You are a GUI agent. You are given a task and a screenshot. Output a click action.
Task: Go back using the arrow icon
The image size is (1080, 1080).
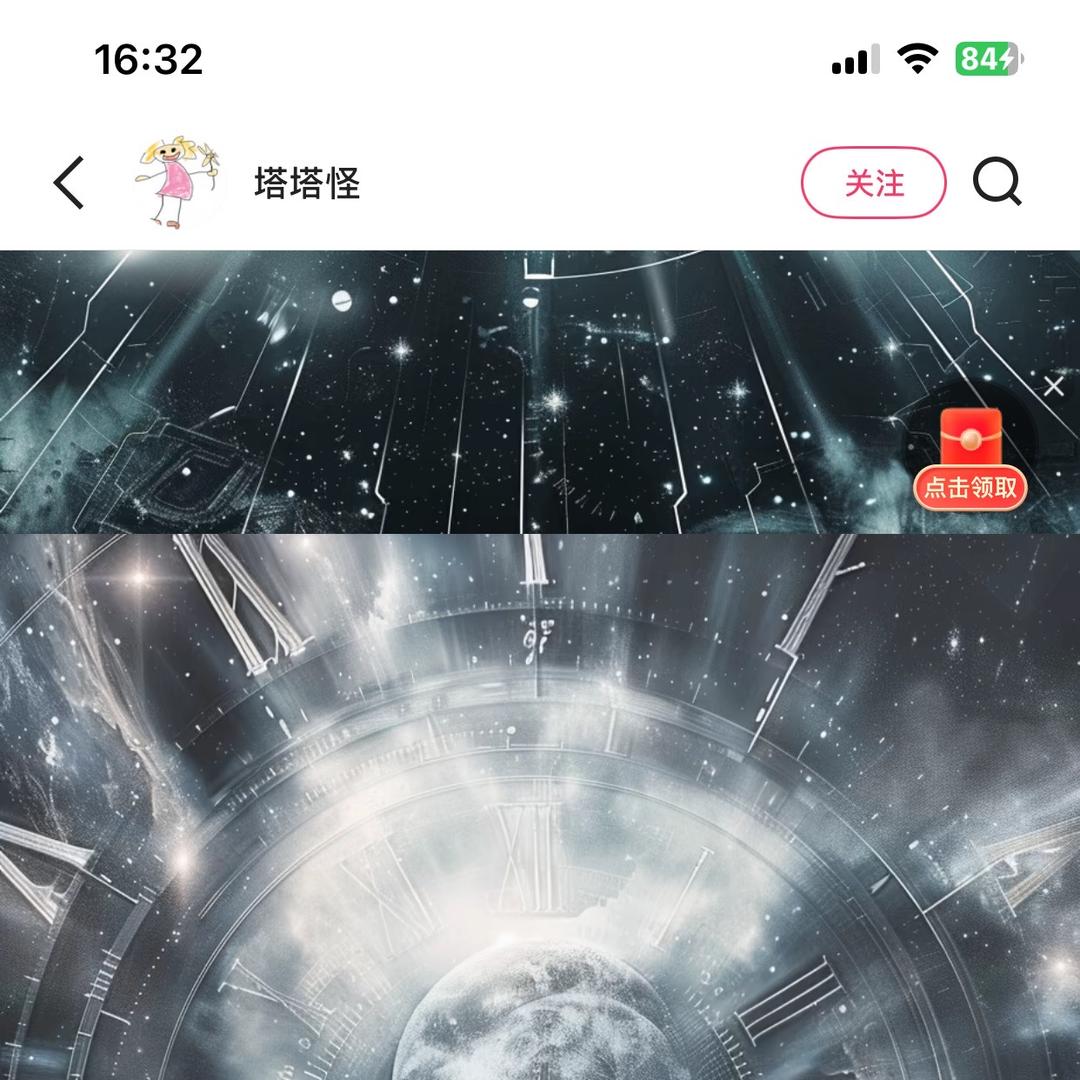pos(69,183)
